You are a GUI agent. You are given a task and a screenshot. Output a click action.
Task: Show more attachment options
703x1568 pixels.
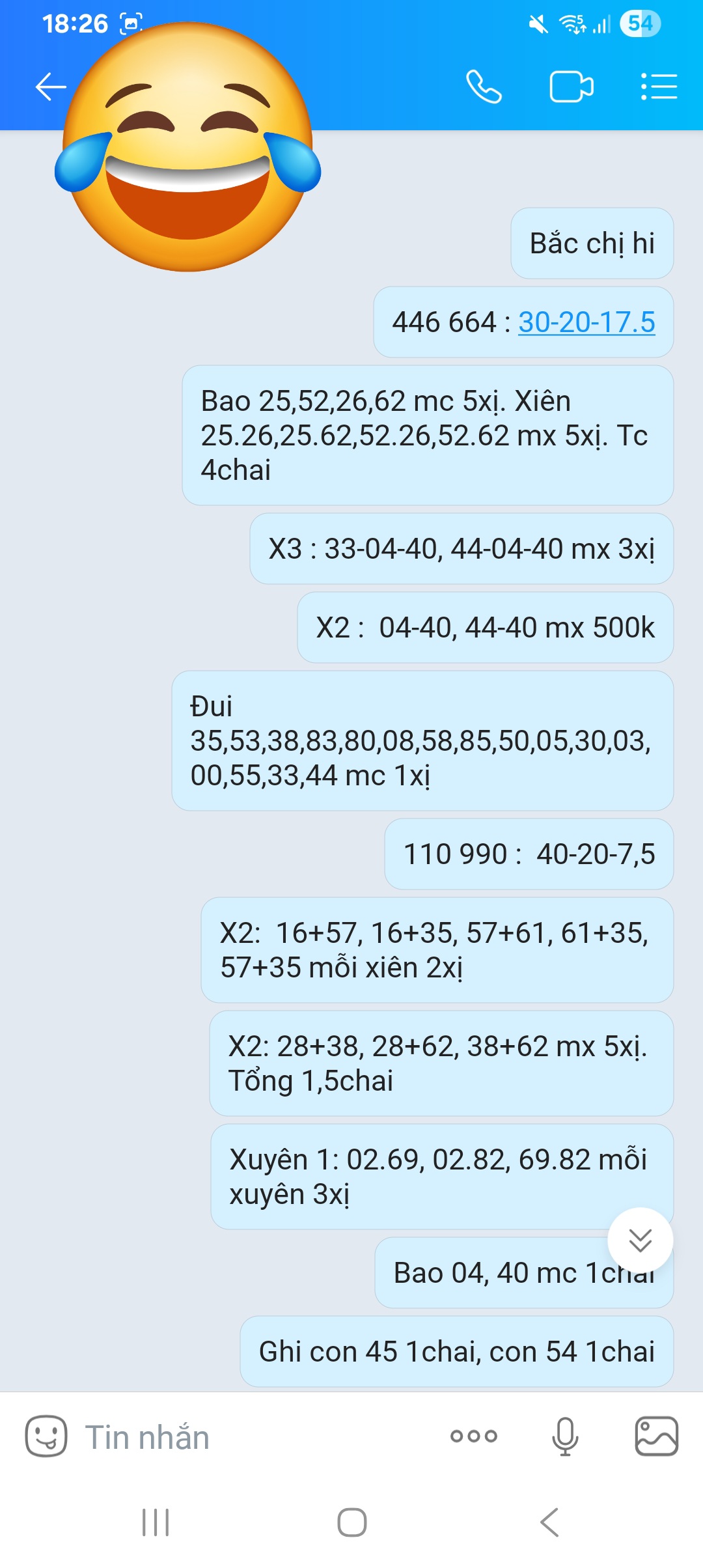point(474,1436)
